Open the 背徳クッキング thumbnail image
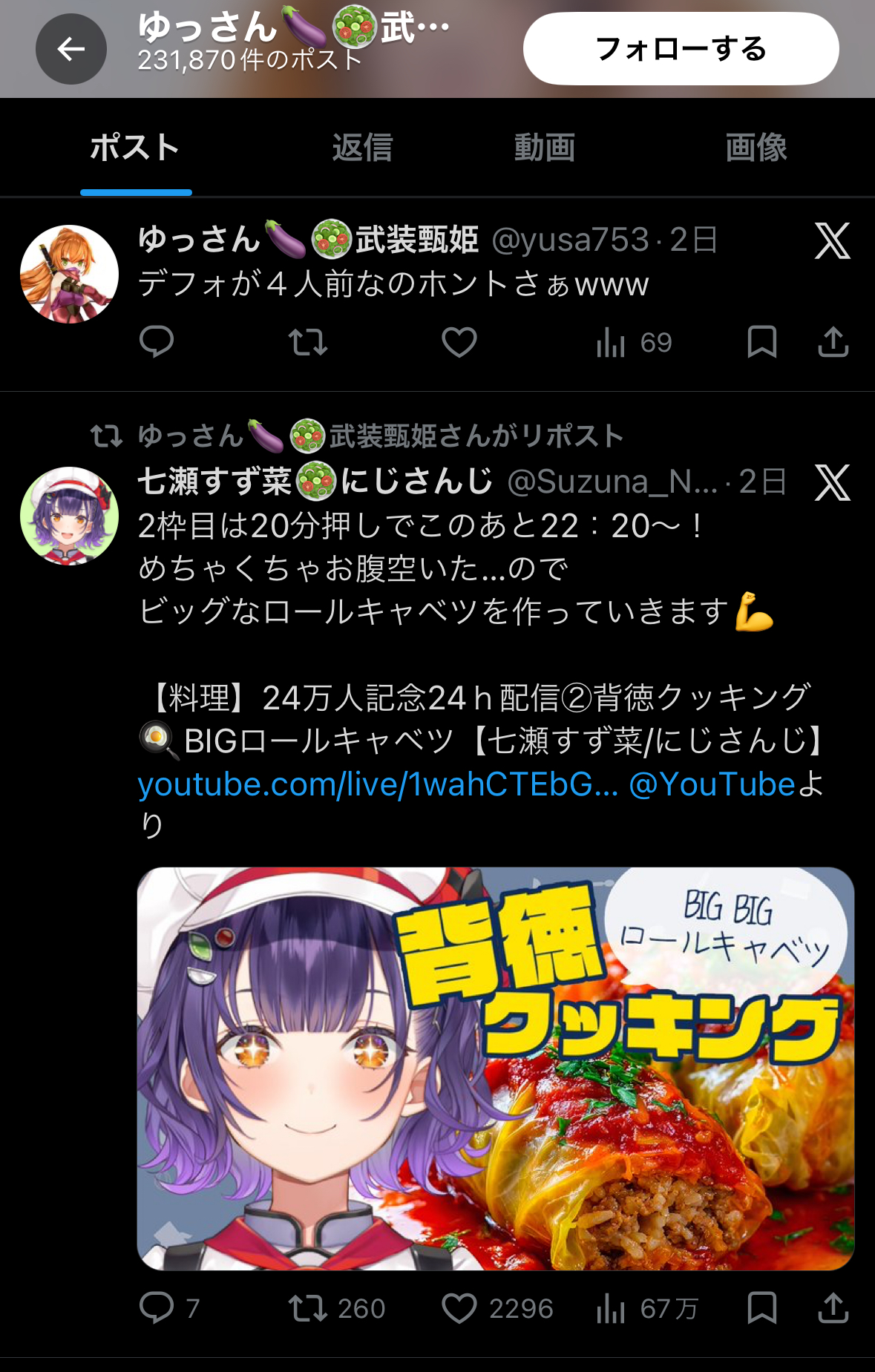 coord(496,1069)
